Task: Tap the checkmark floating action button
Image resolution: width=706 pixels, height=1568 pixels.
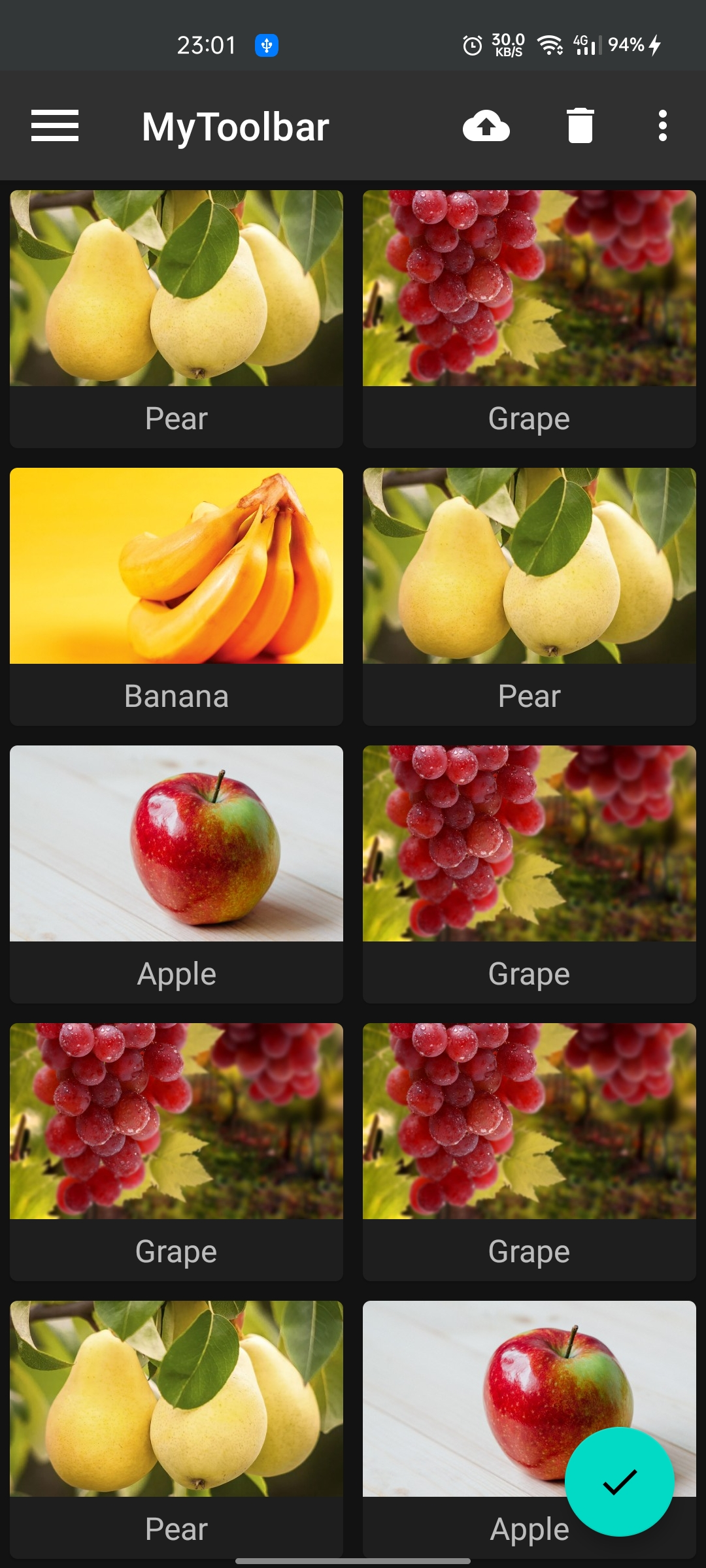Action: 619,1482
